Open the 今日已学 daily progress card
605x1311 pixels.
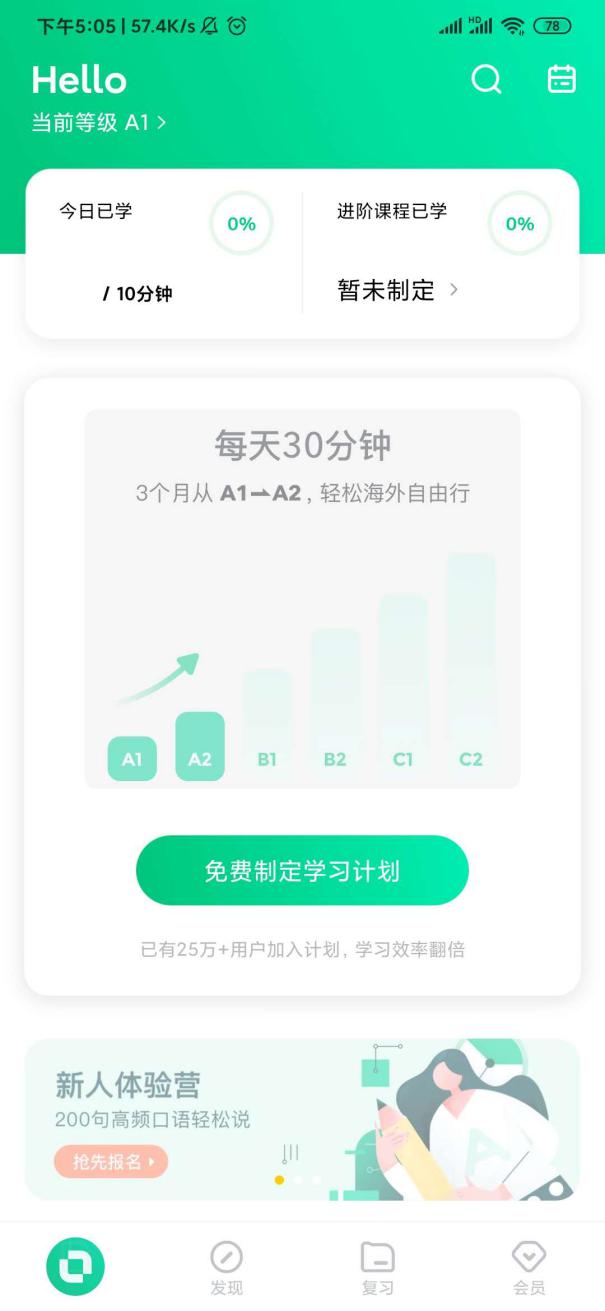[165, 254]
